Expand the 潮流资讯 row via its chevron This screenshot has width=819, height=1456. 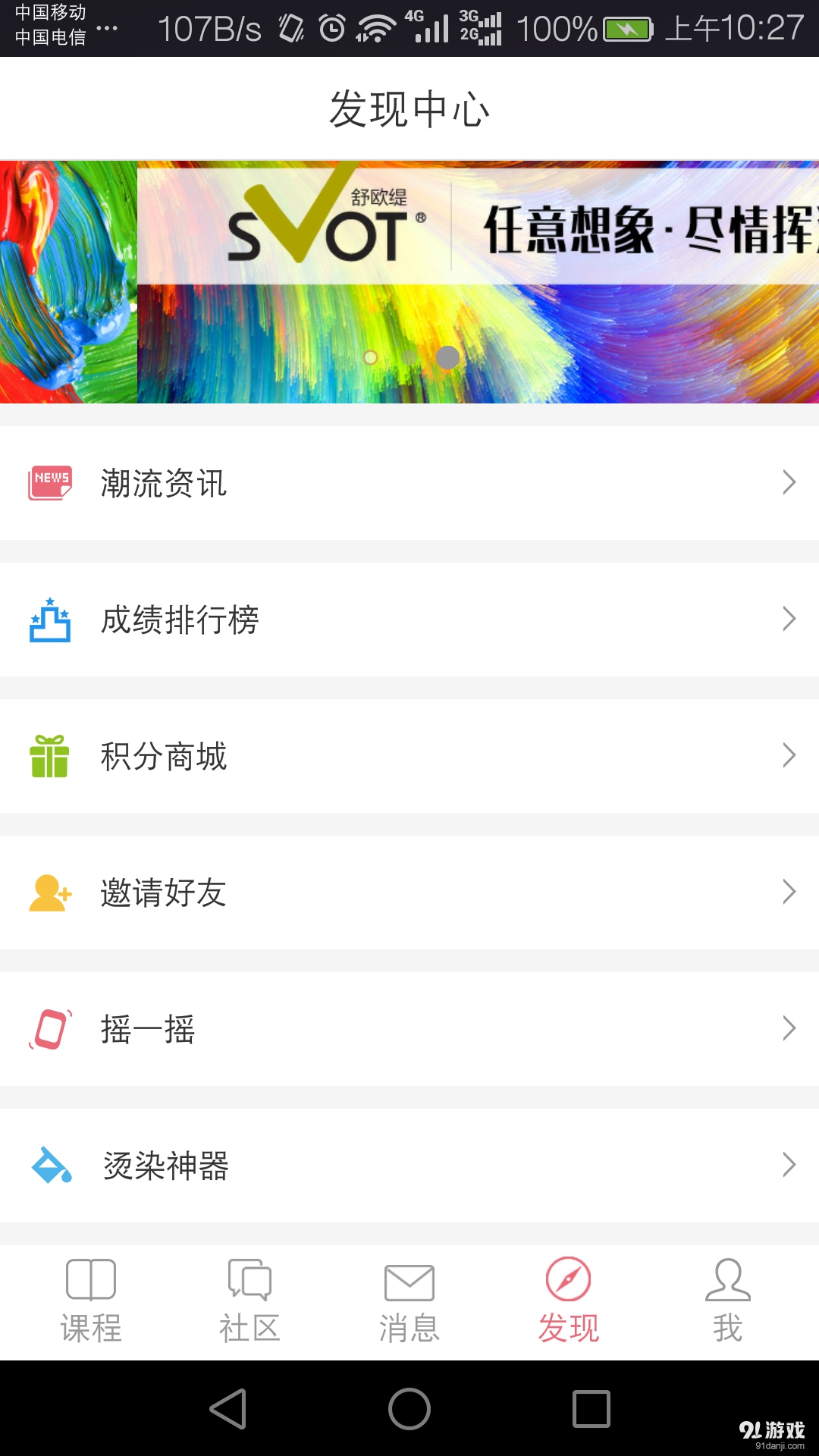789,483
